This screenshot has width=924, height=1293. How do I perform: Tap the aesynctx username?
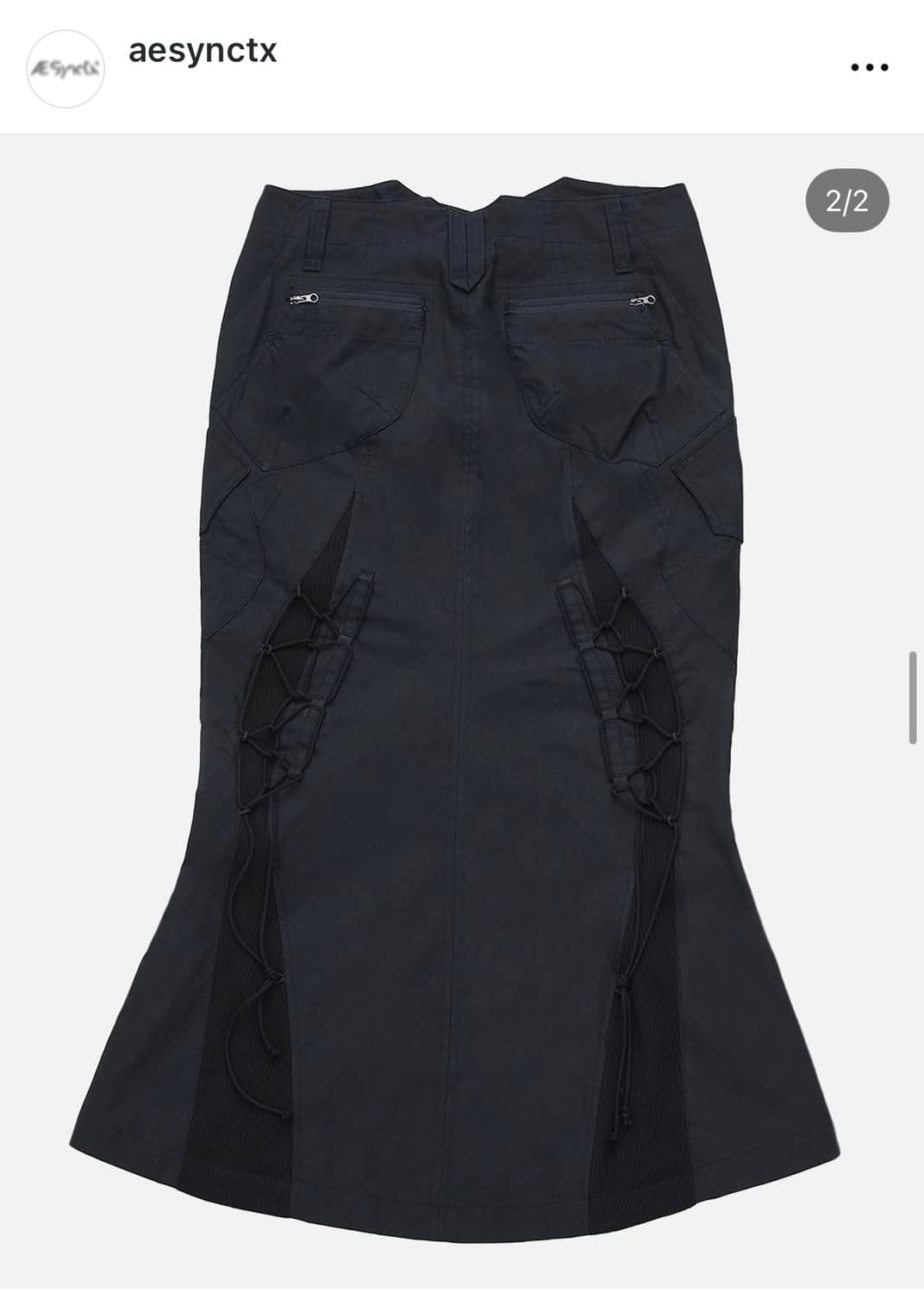(x=203, y=51)
